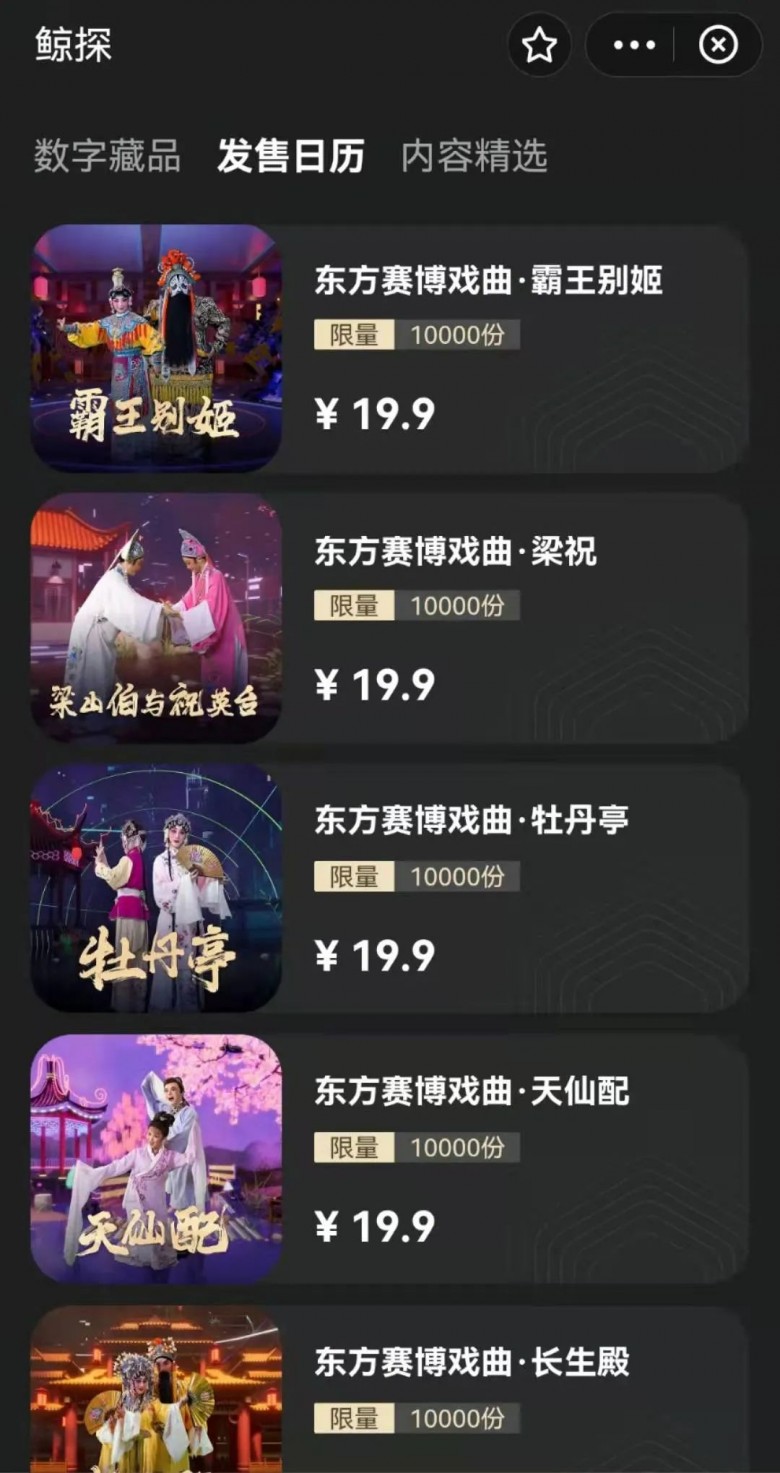
Task: View the 天仙配 collectible details
Action: point(390,1159)
